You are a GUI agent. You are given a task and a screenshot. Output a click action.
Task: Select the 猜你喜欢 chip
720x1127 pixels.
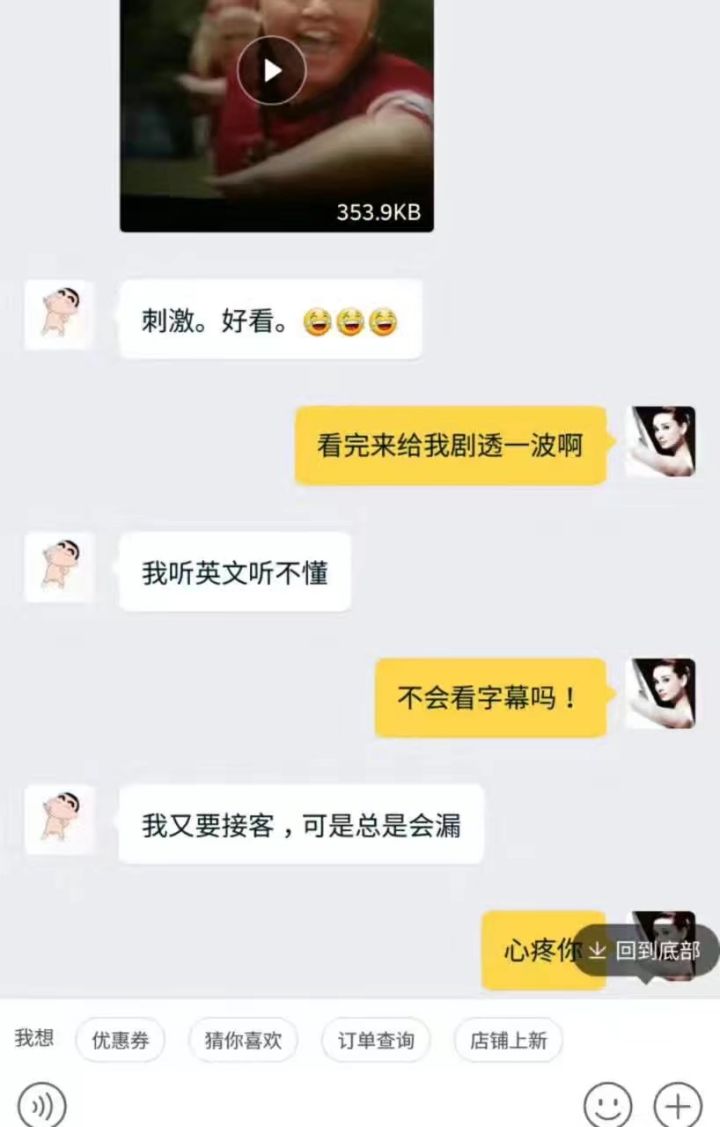(243, 1040)
